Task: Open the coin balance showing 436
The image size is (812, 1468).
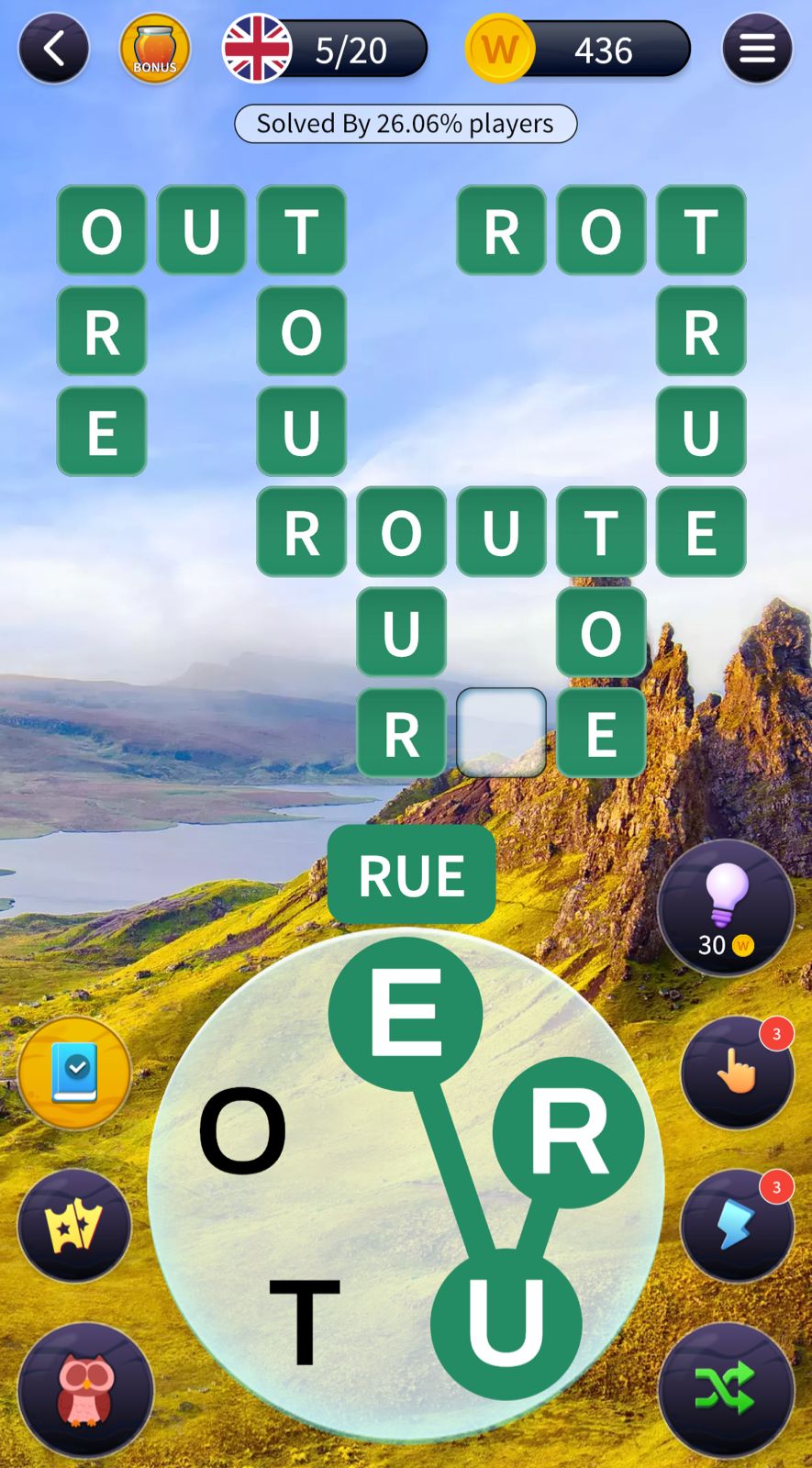Action: 578,50
